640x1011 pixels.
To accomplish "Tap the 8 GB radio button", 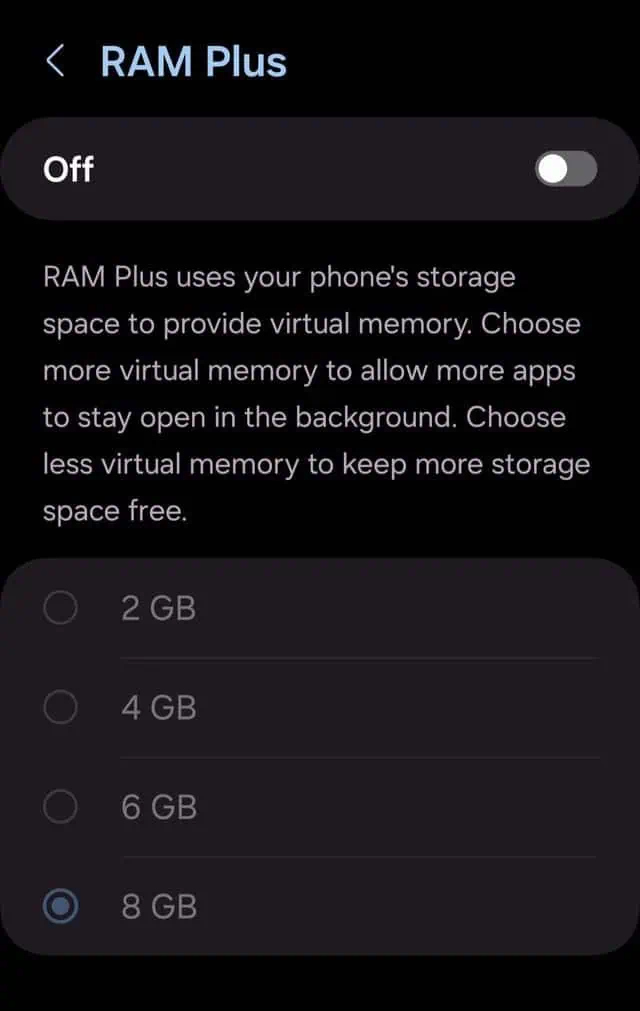I will (61, 906).
